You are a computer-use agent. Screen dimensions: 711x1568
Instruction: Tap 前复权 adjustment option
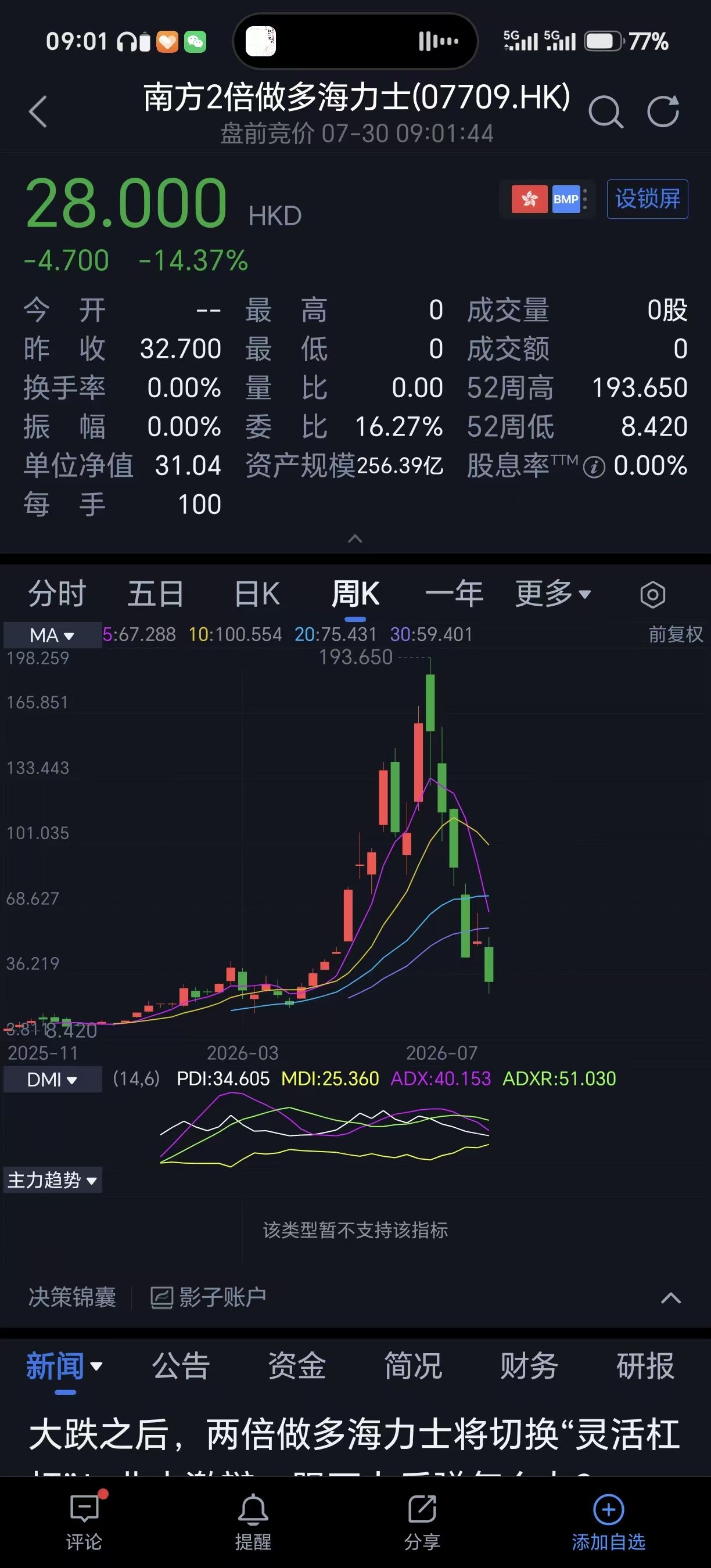[x=676, y=634]
